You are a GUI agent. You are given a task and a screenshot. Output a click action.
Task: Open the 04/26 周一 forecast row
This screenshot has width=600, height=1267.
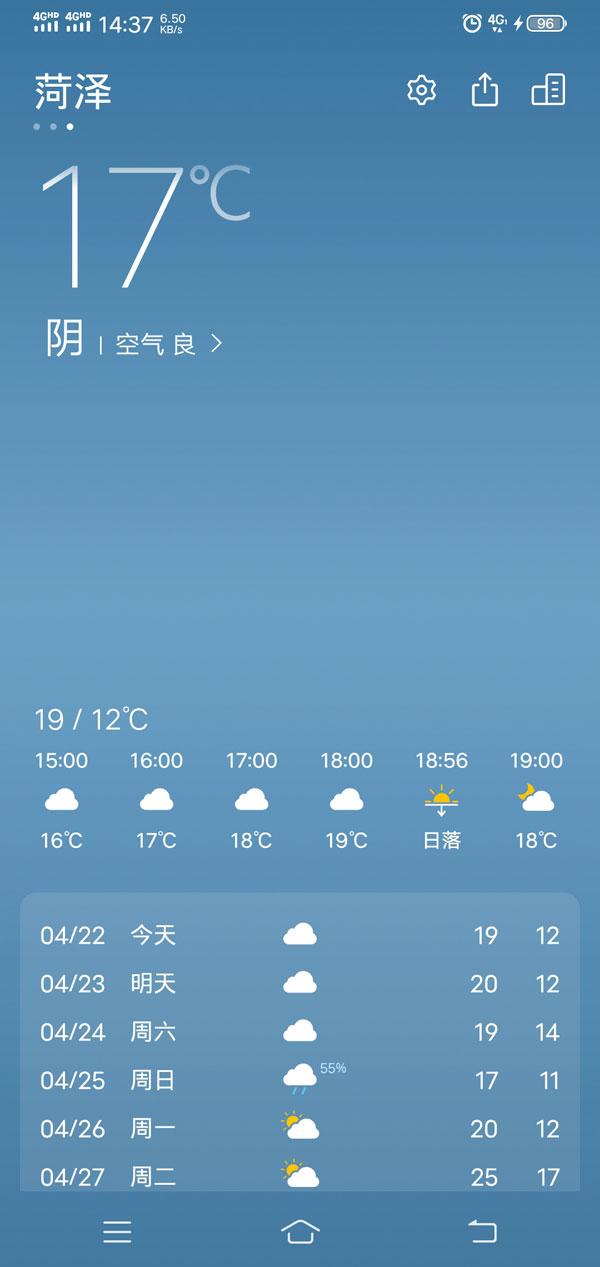coord(300,1128)
